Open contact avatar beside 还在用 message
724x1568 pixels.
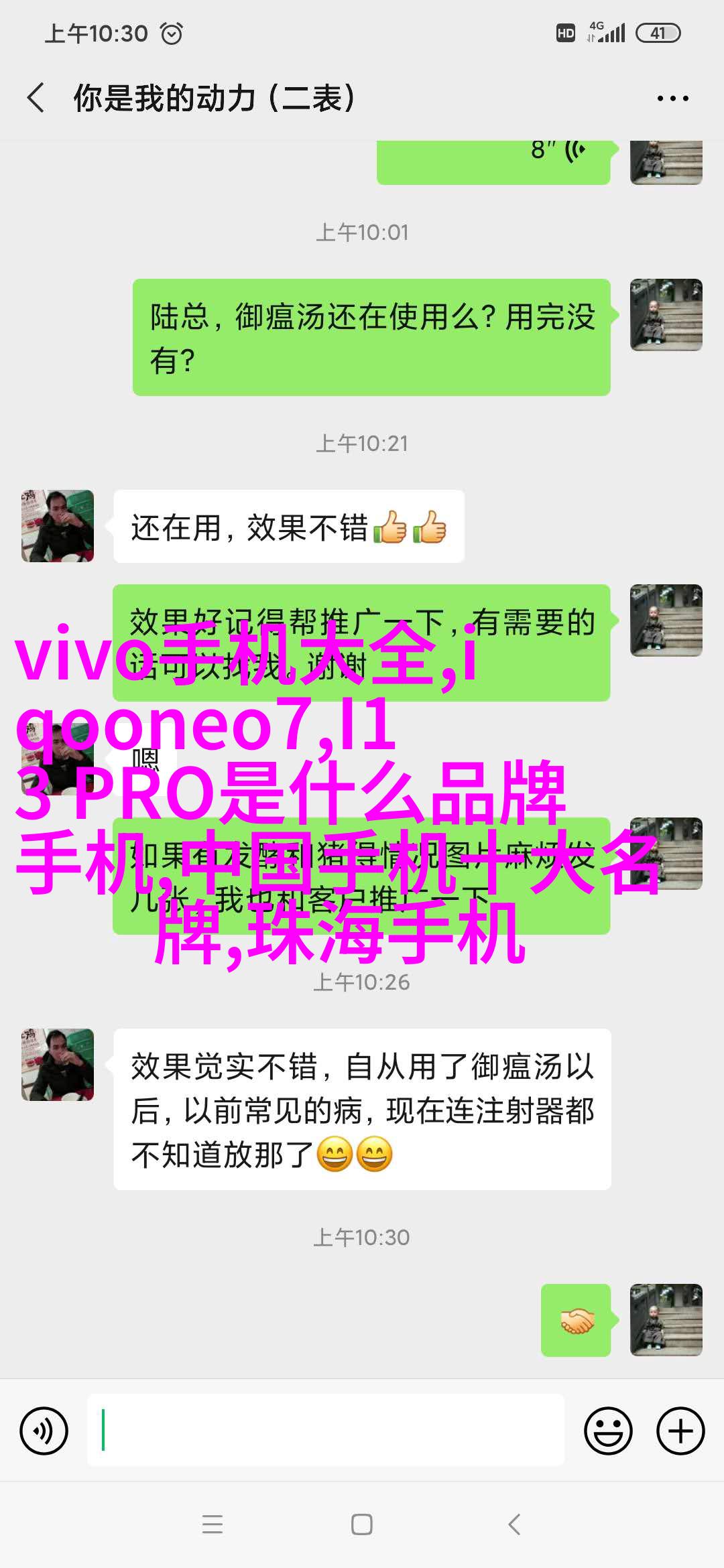click(x=58, y=526)
